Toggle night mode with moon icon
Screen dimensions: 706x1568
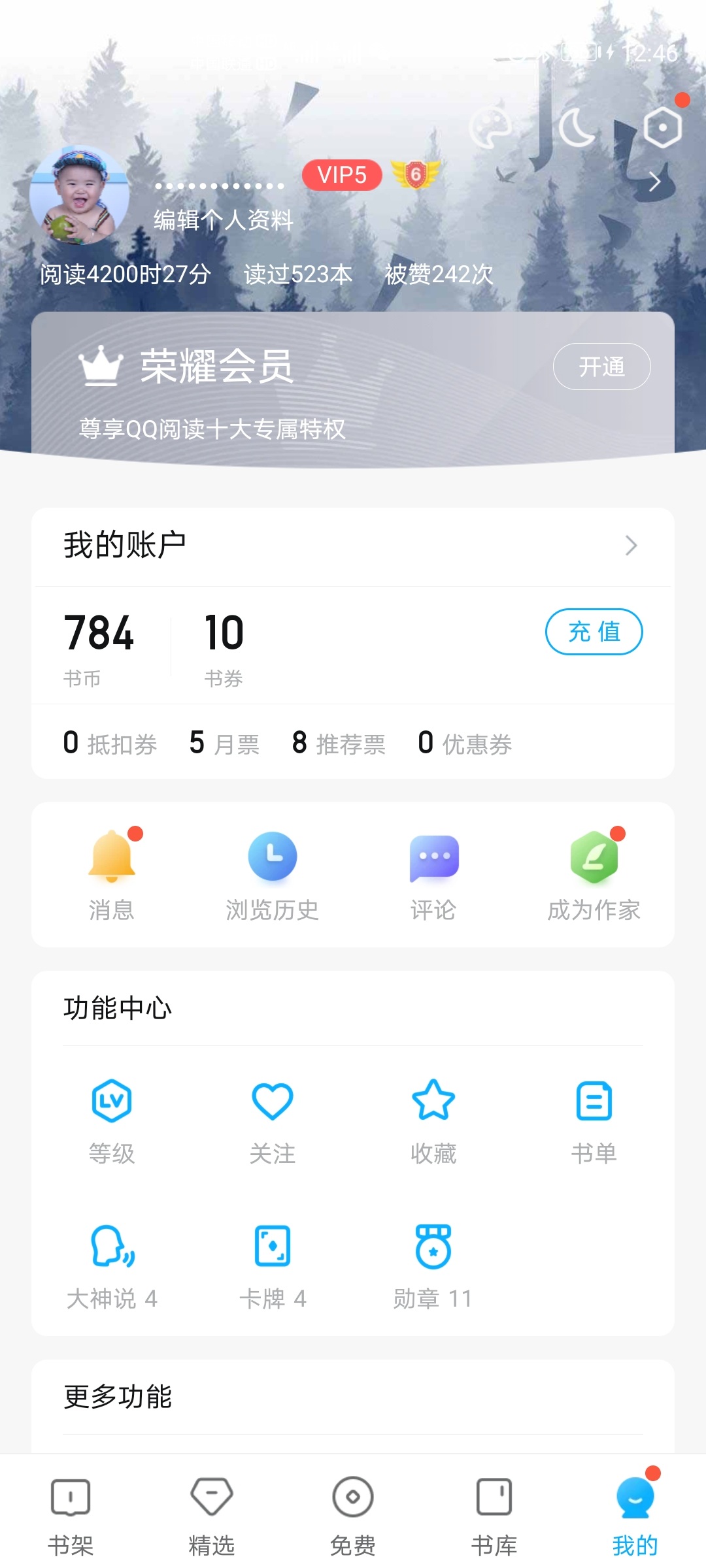click(x=577, y=127)
